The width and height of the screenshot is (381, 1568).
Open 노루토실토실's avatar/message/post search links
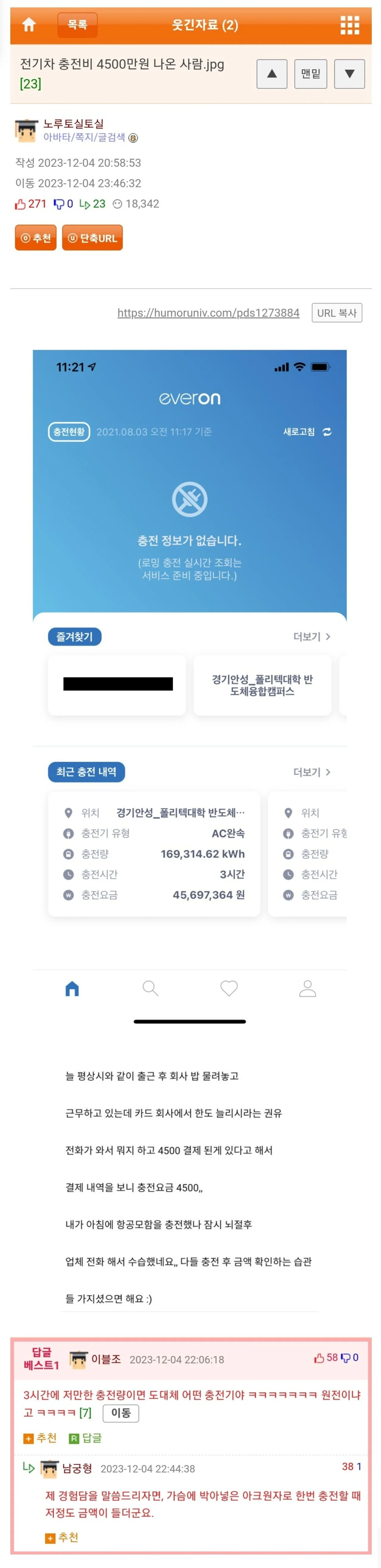click(x=84, y=138)
